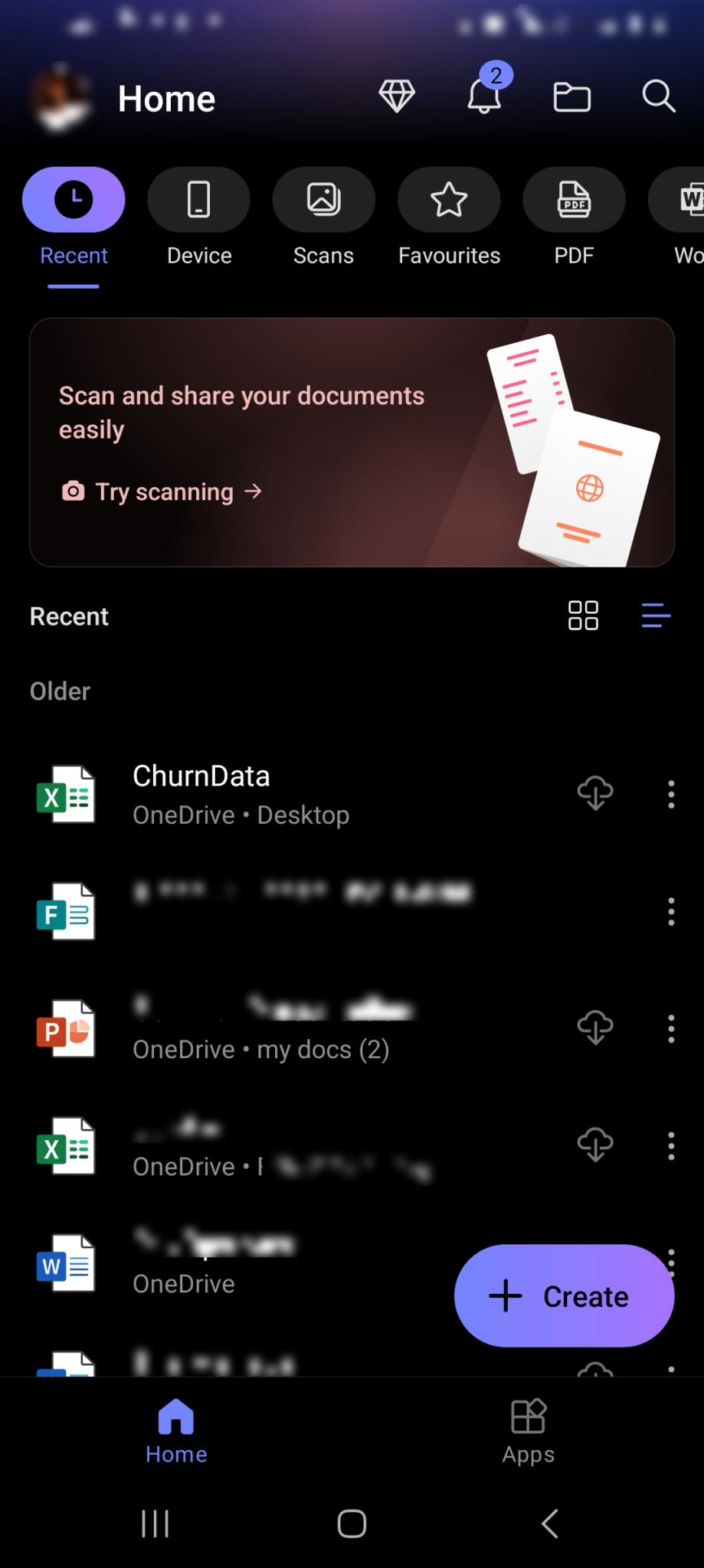Download ChurnData using its cloud icon
Viewport: 704px width, 1568px height.
pyautogui.click(x=595, y=794)
